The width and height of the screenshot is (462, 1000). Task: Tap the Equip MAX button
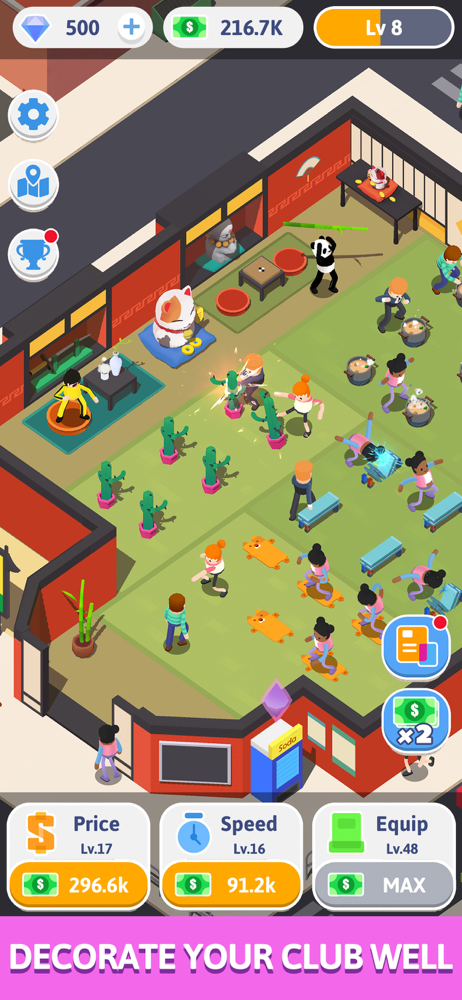click(384, 885)
